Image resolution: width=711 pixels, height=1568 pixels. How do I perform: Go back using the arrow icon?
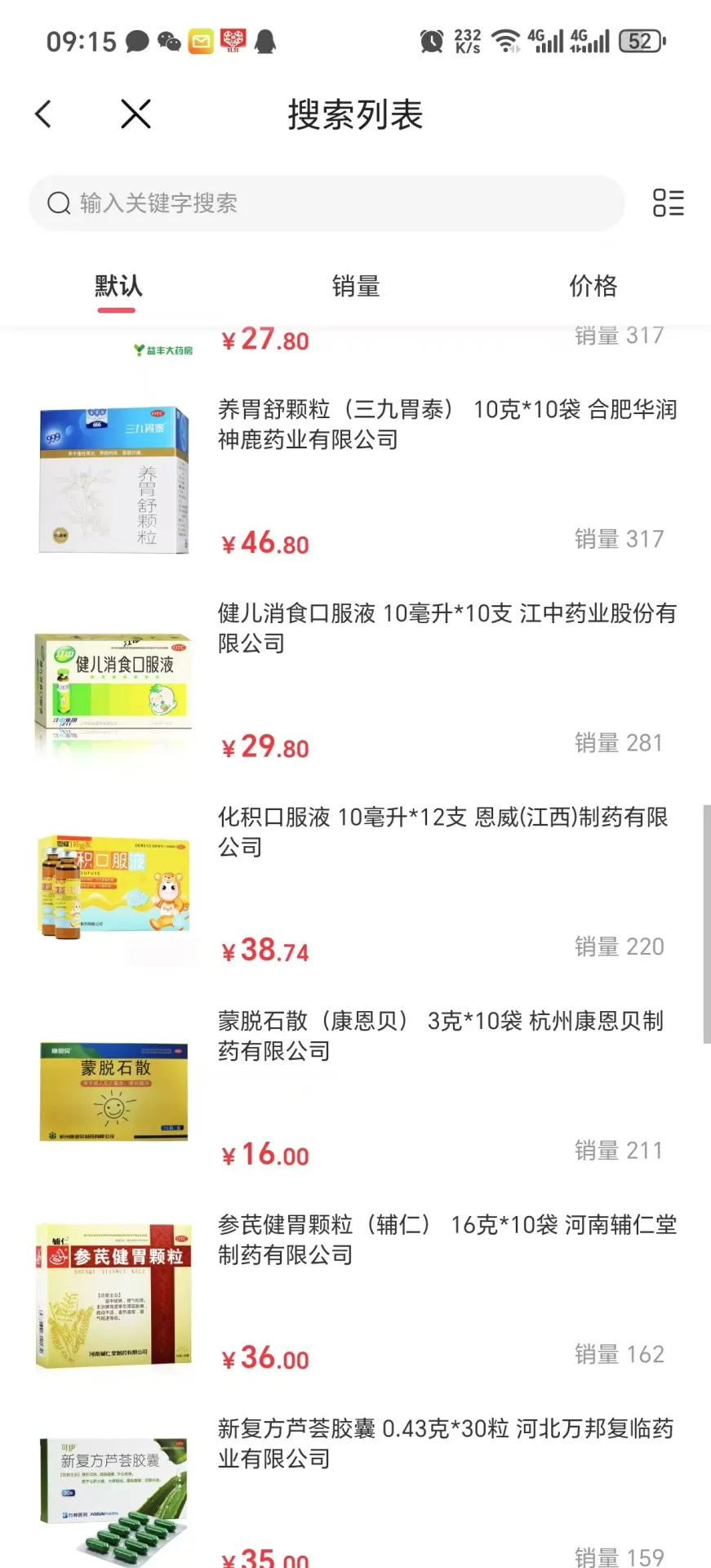(x=44, y=114)
